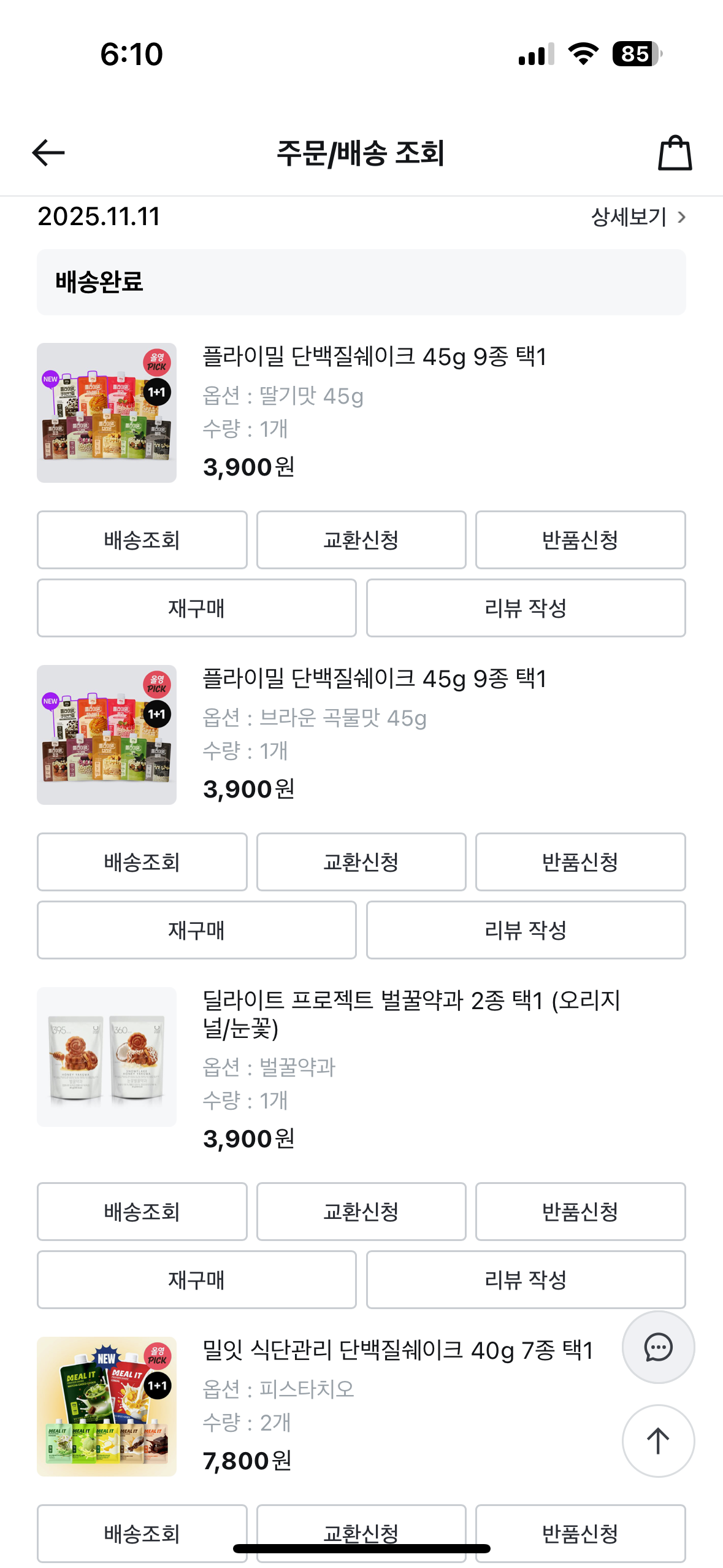Tap 재구매 for the 벌꿀약과 item
723x1568 pixels.
[x=196, y=1280]
